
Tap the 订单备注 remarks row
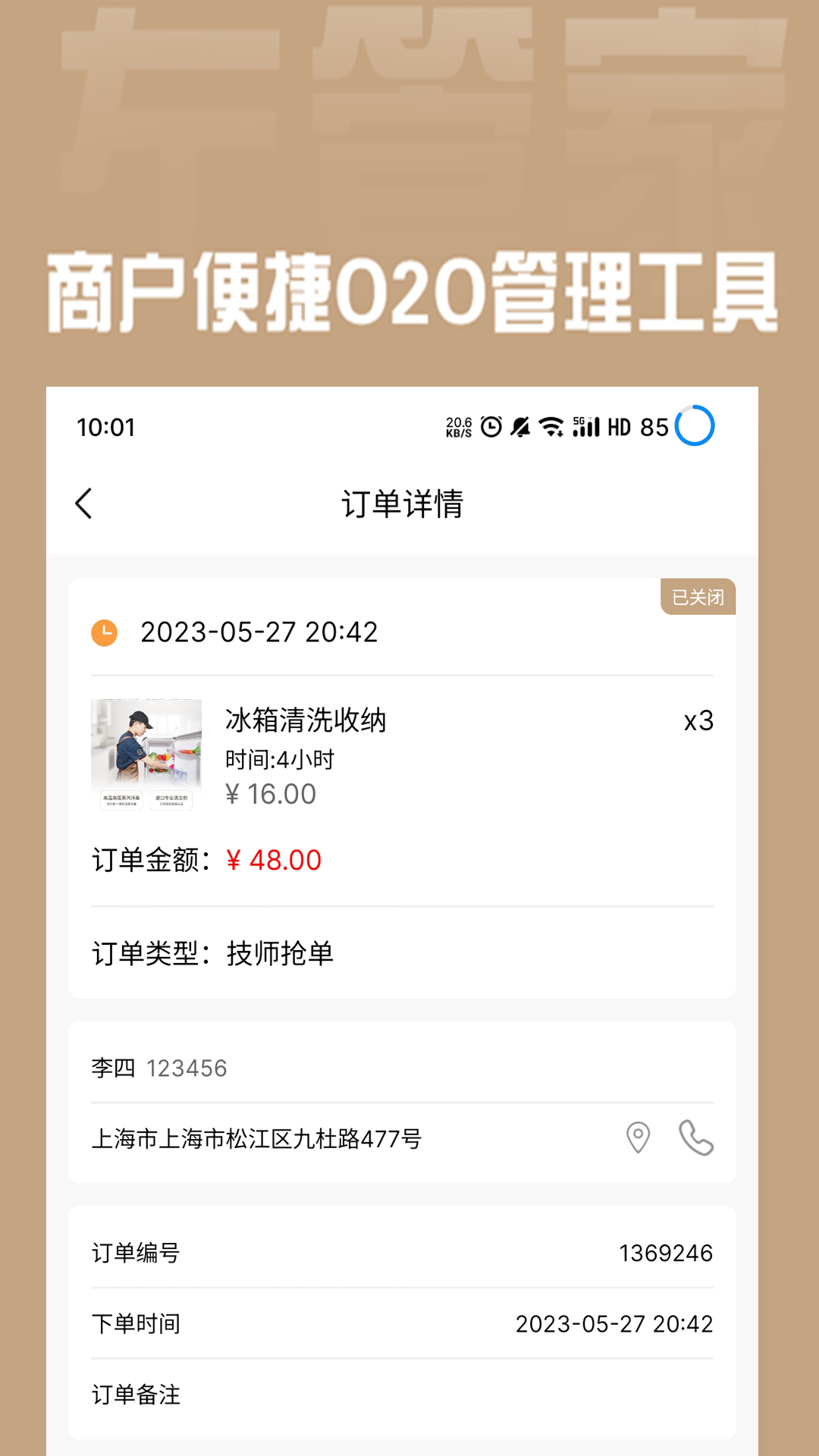pos(134,1394)
